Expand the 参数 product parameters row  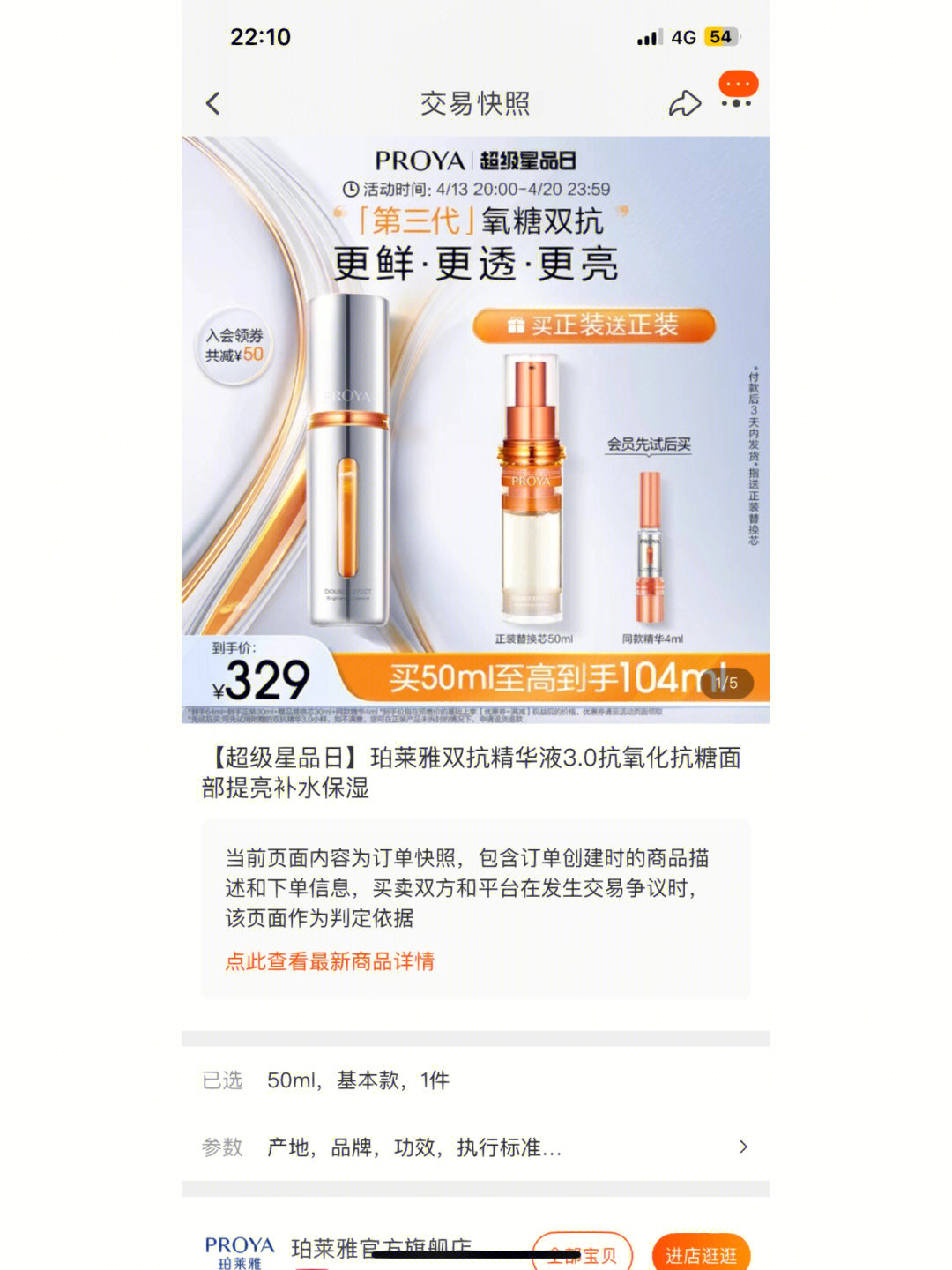pyautogui.click(x=475, y=1147)
